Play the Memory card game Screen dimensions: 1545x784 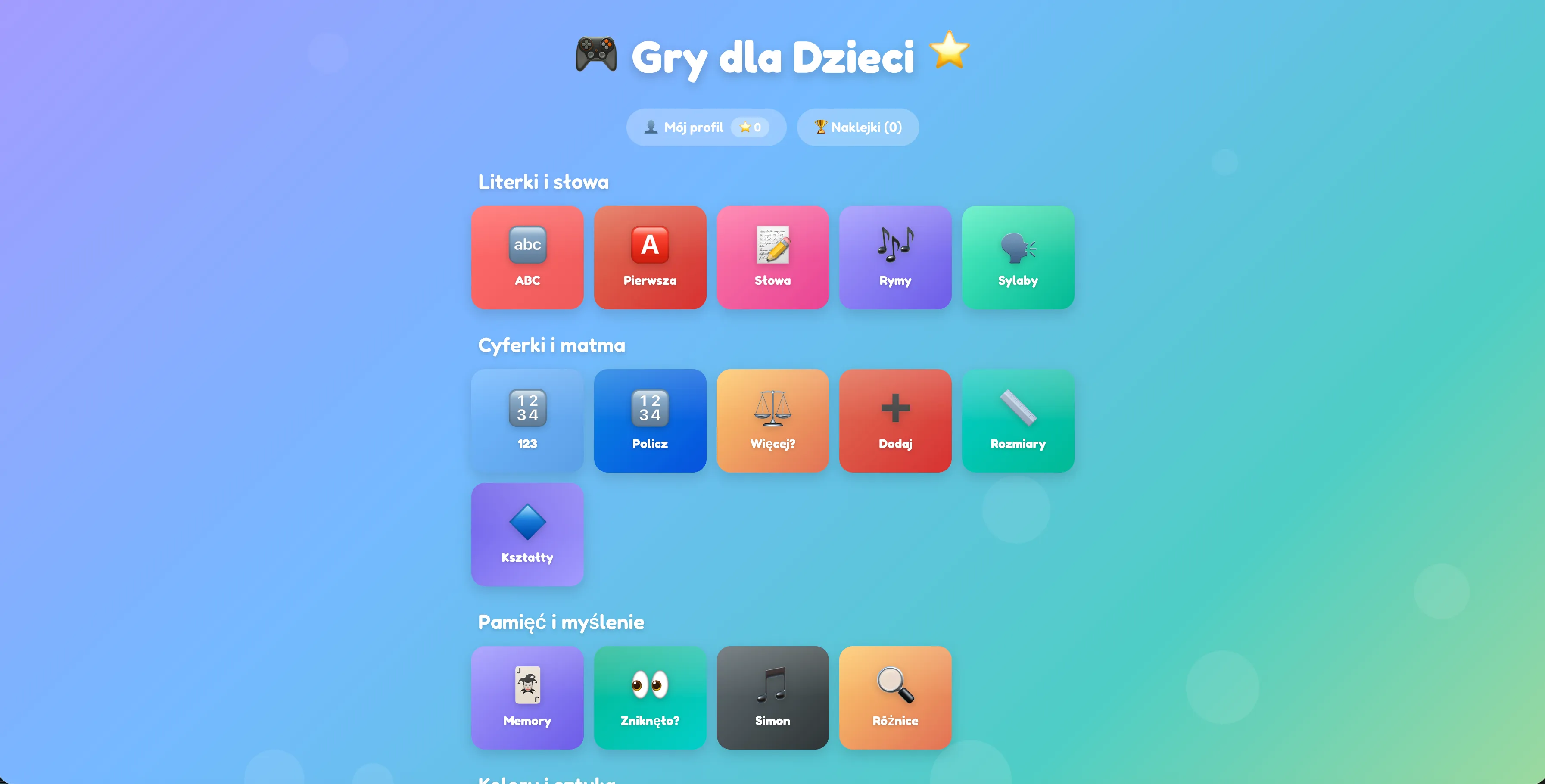527,697
